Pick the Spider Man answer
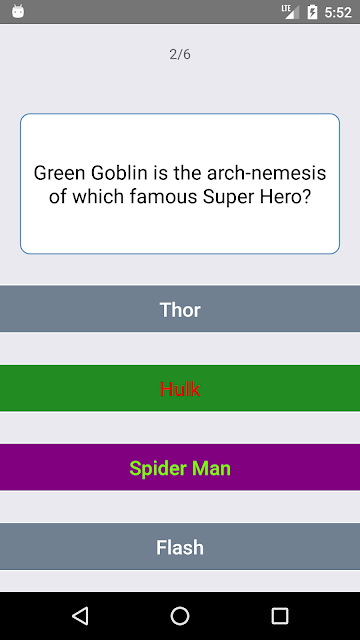 180,467
